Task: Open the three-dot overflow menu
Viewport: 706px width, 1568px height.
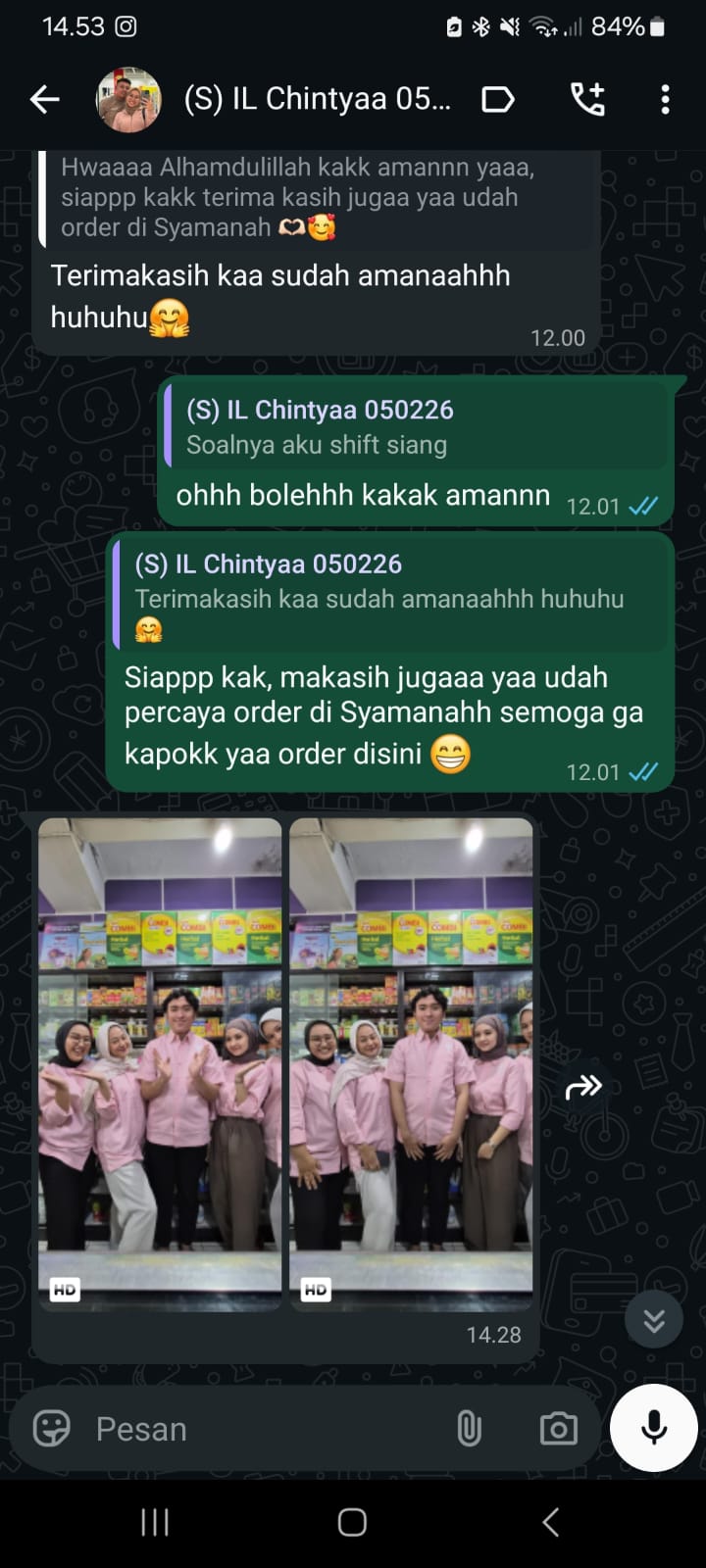Action: [665, 99]
